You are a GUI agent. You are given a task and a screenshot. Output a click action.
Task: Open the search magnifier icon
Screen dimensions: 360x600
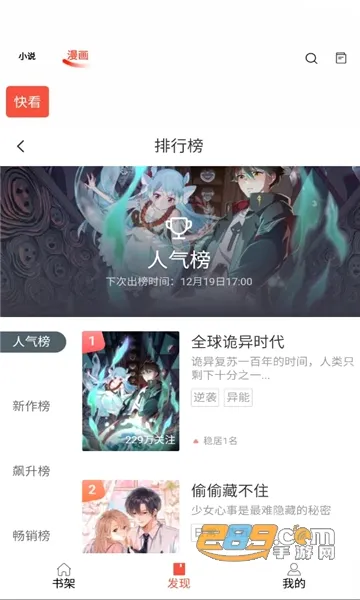pos(311,58)
